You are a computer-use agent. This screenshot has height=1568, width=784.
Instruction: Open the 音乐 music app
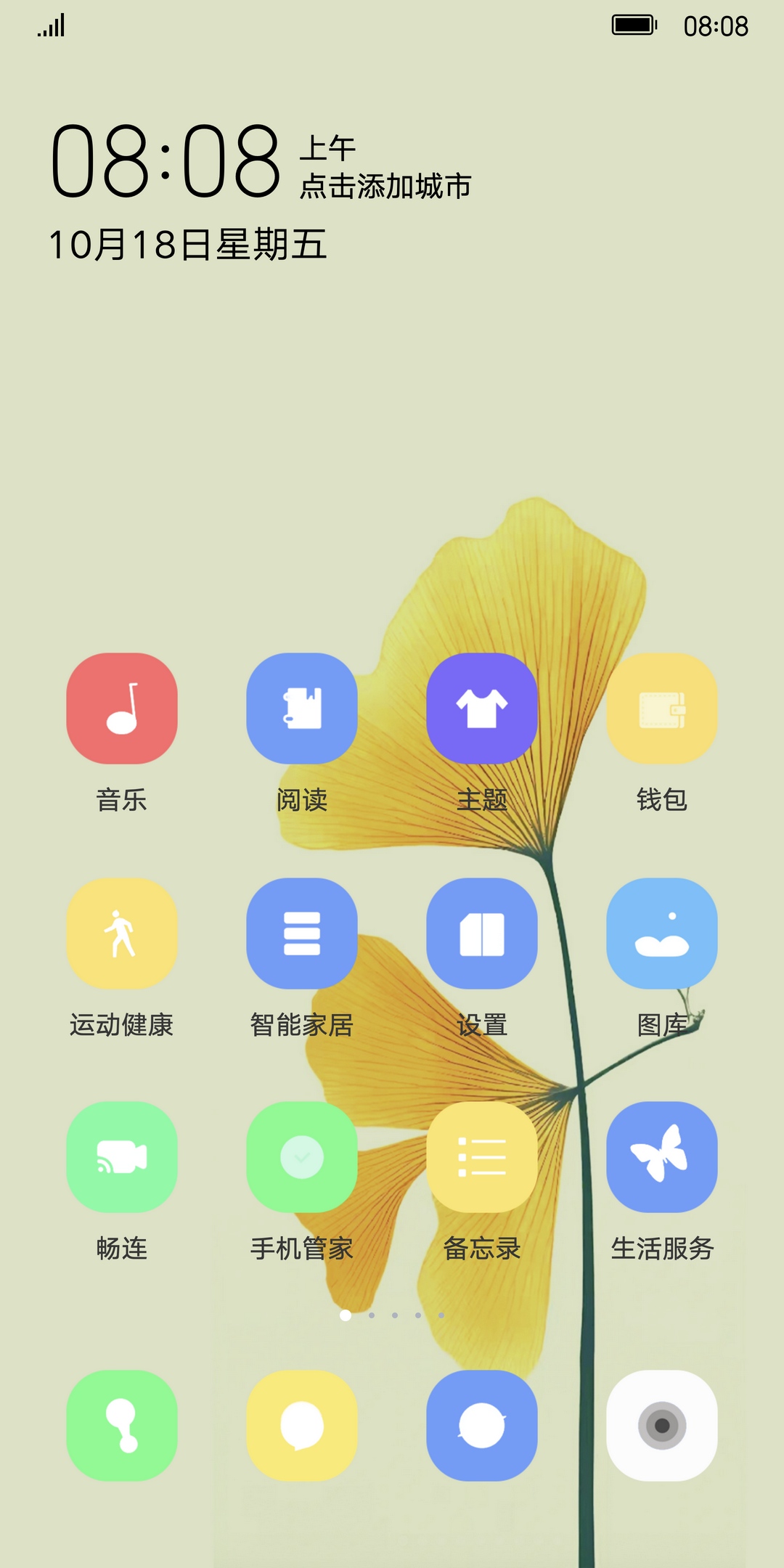(x=121, y=709)
